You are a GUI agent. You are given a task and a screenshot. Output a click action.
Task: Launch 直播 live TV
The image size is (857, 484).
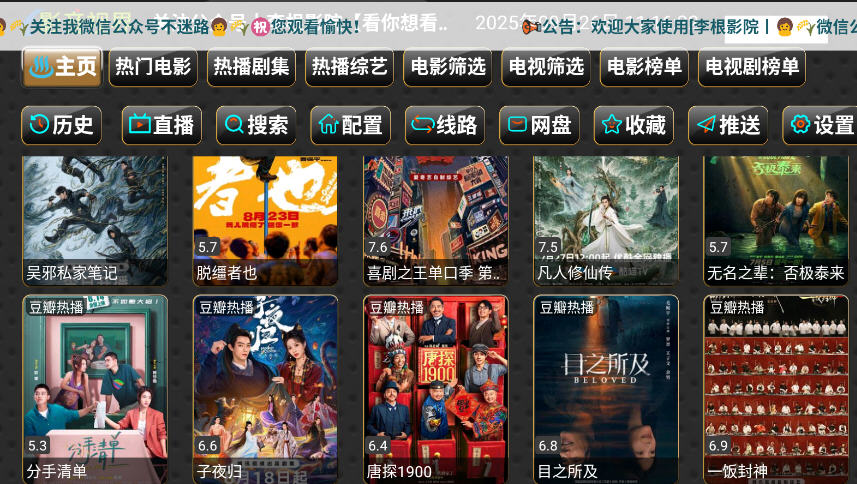coord(162,125)
